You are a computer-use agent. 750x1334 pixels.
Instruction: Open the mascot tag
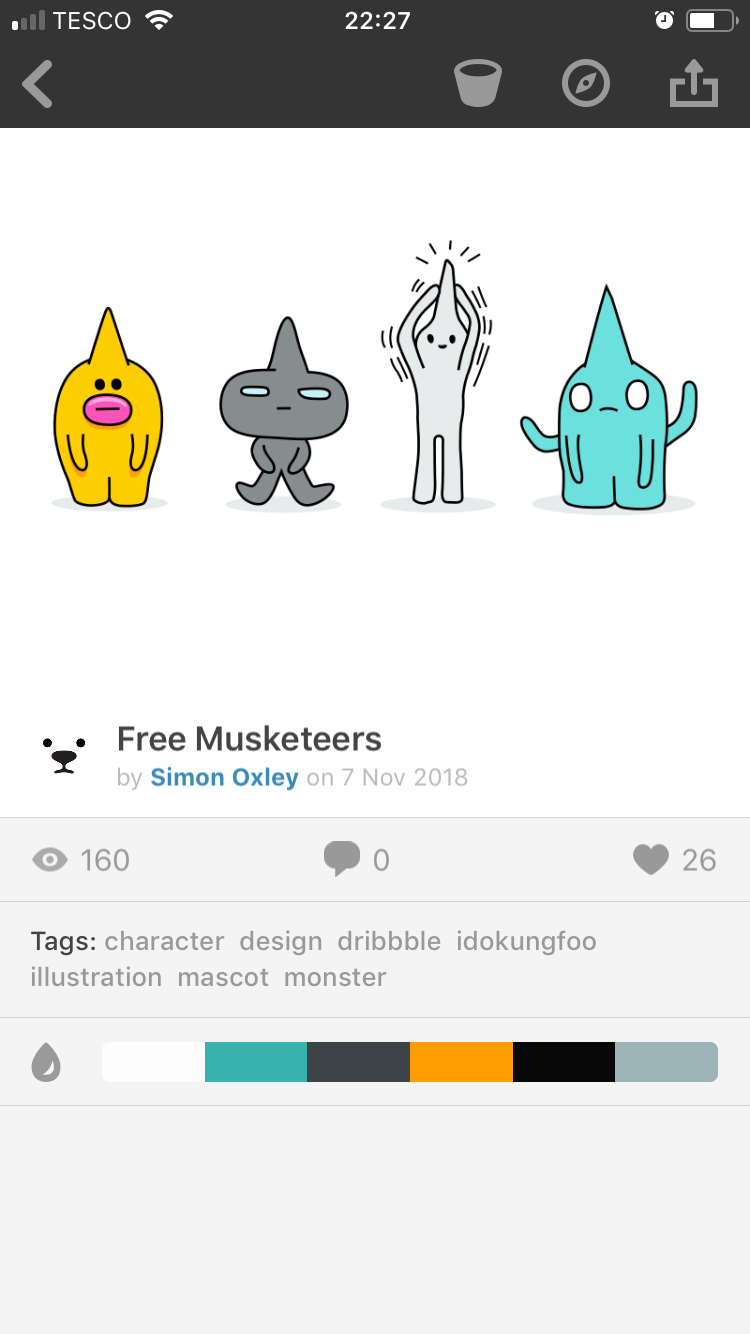click(223, 977)
